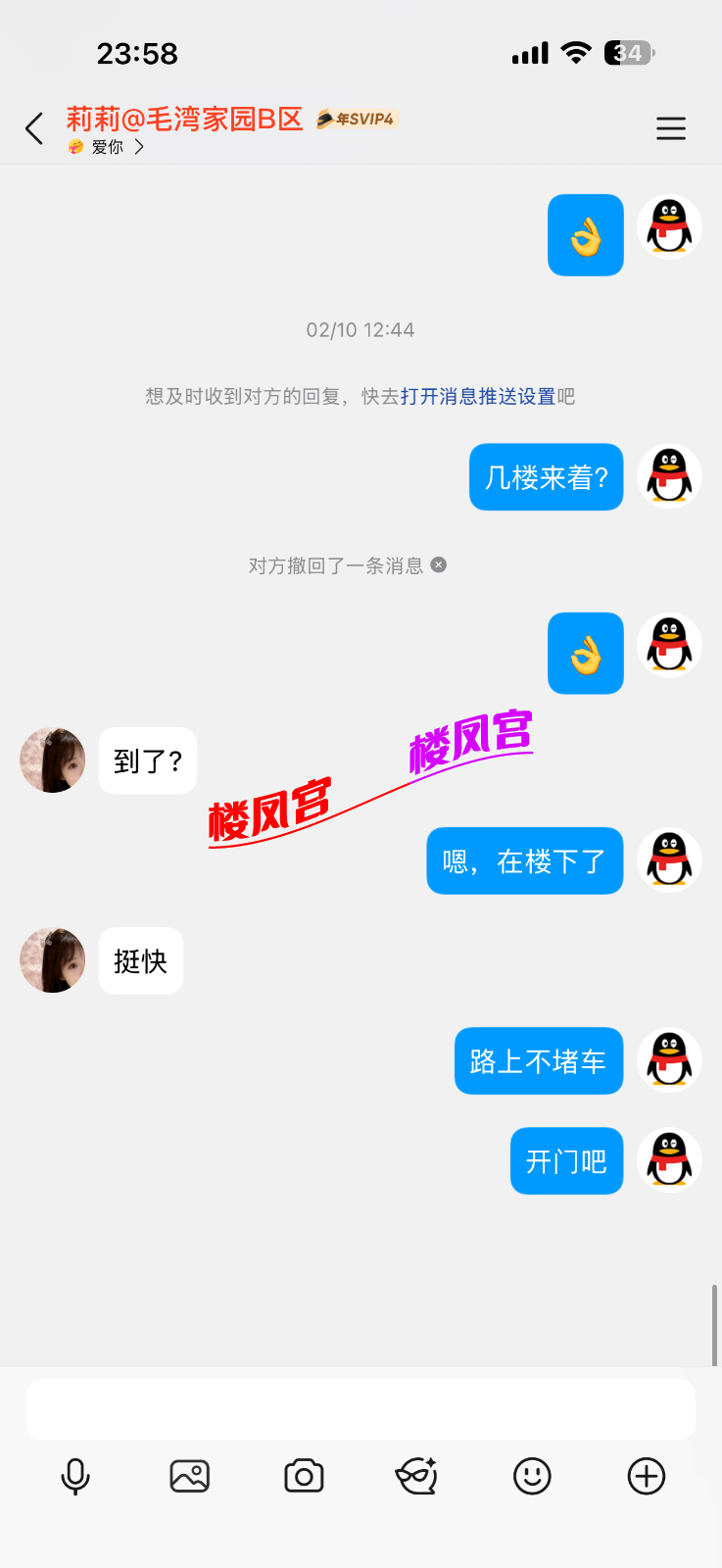Tap 莉莉's profile avatar
Screen dimensions: 722x1568
tap(52, 759)
